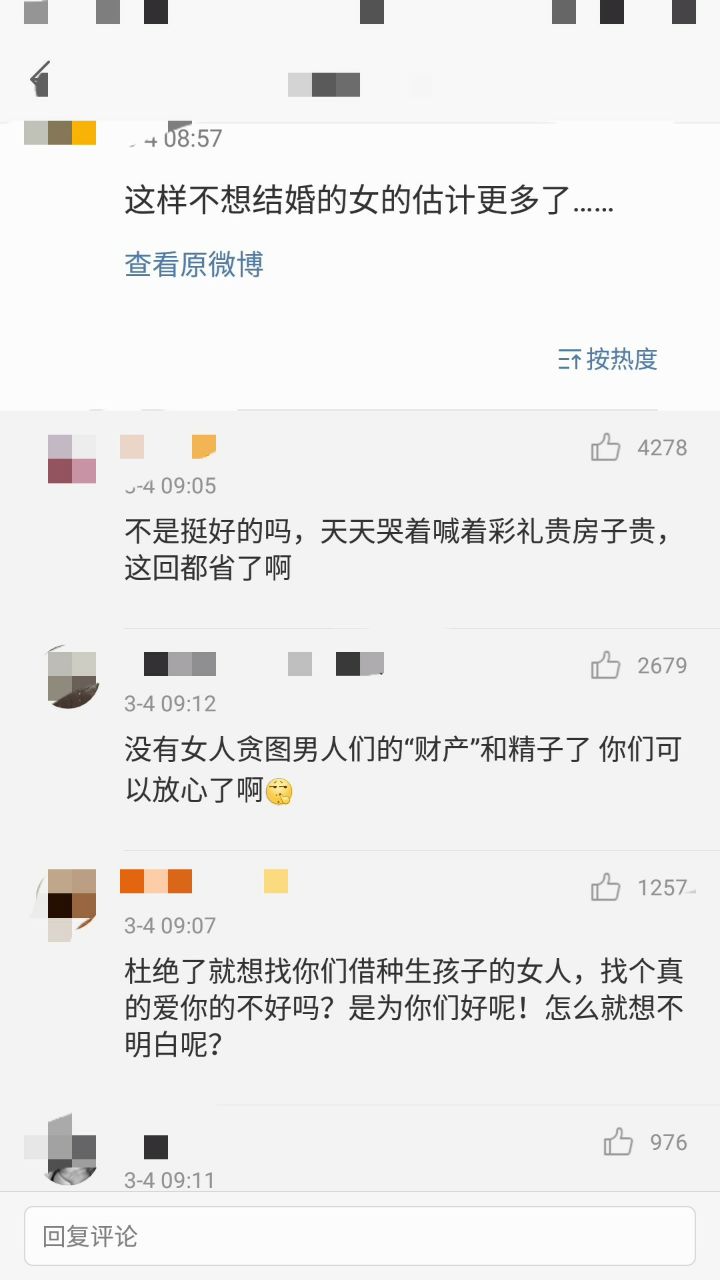Like the comment with 2679 likes
This screenshot has width=720, height=1280.
pos(606,665)
